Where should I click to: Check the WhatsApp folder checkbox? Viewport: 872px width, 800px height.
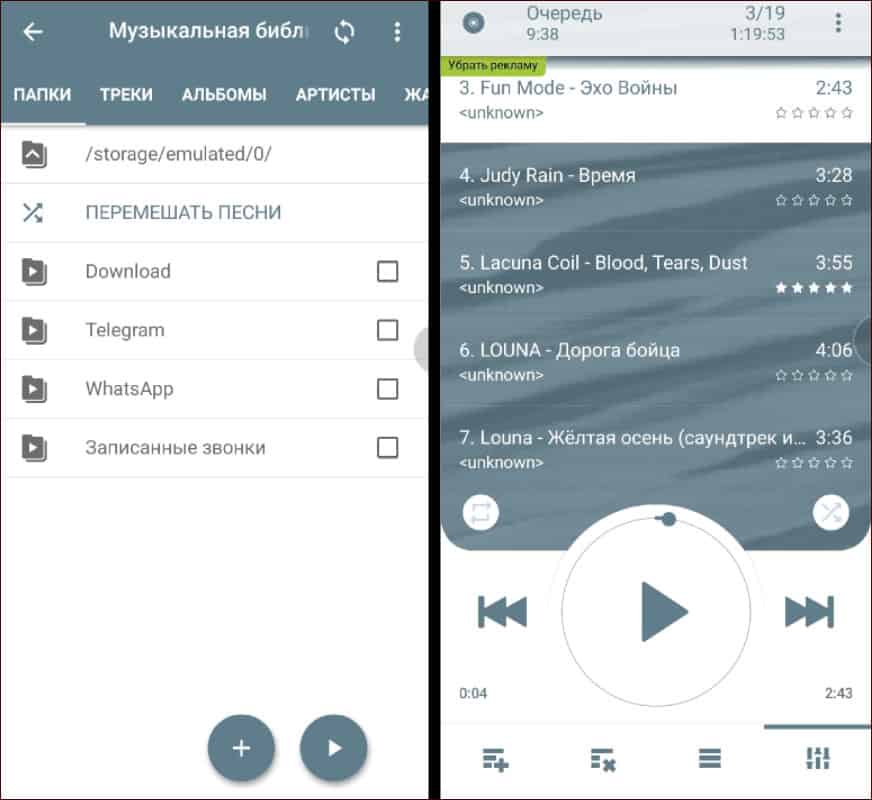pyautogui.click(x=387, y=389)
